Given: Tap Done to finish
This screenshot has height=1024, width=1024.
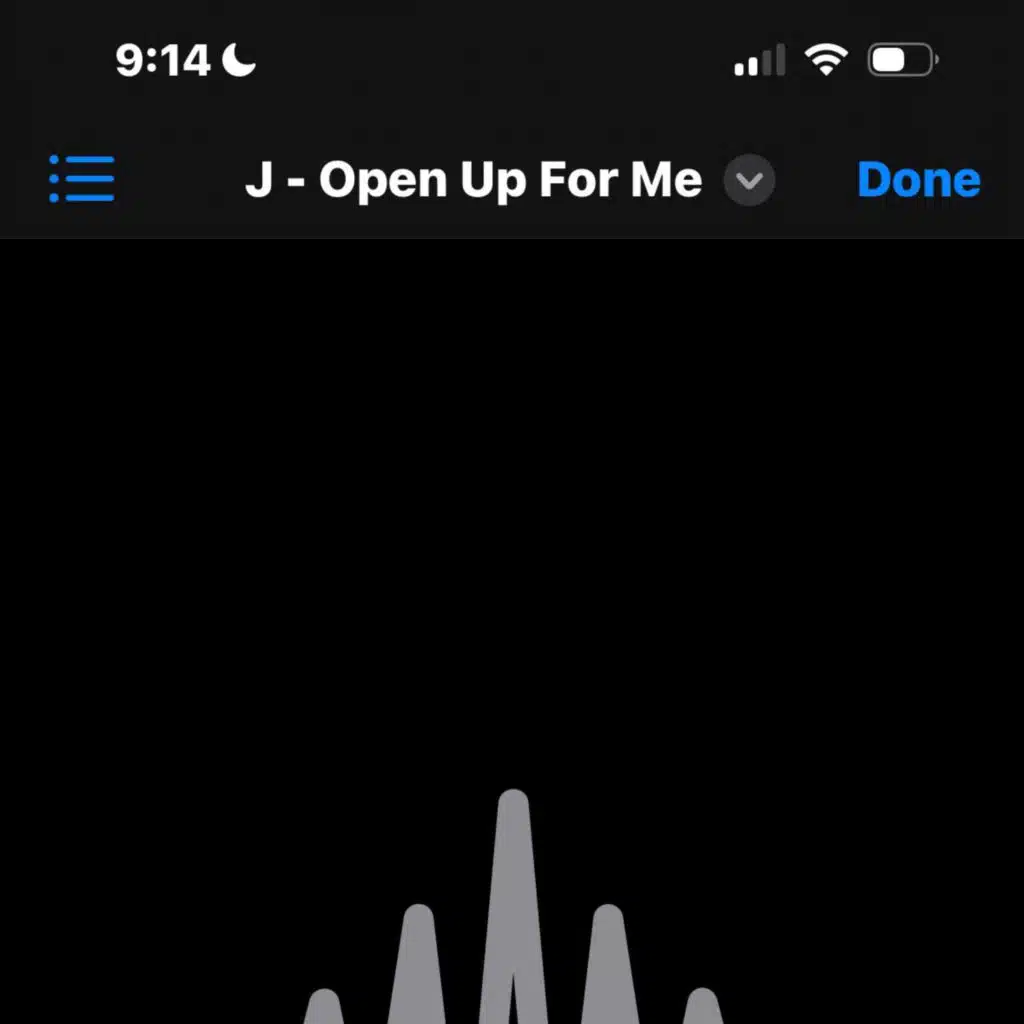Looking at the screenshot, I should pyautogui.click(x=918, y=180).
